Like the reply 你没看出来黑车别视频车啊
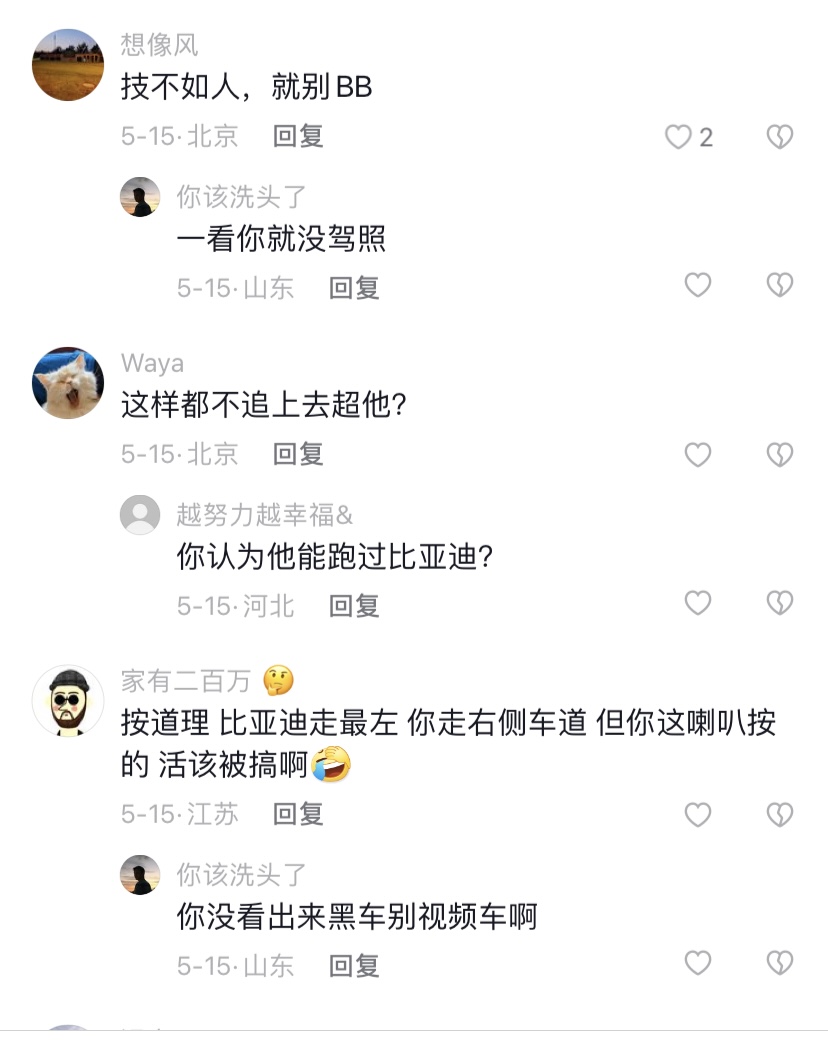The width and height of the screenshot is (828, 1045). coord(697,963)
